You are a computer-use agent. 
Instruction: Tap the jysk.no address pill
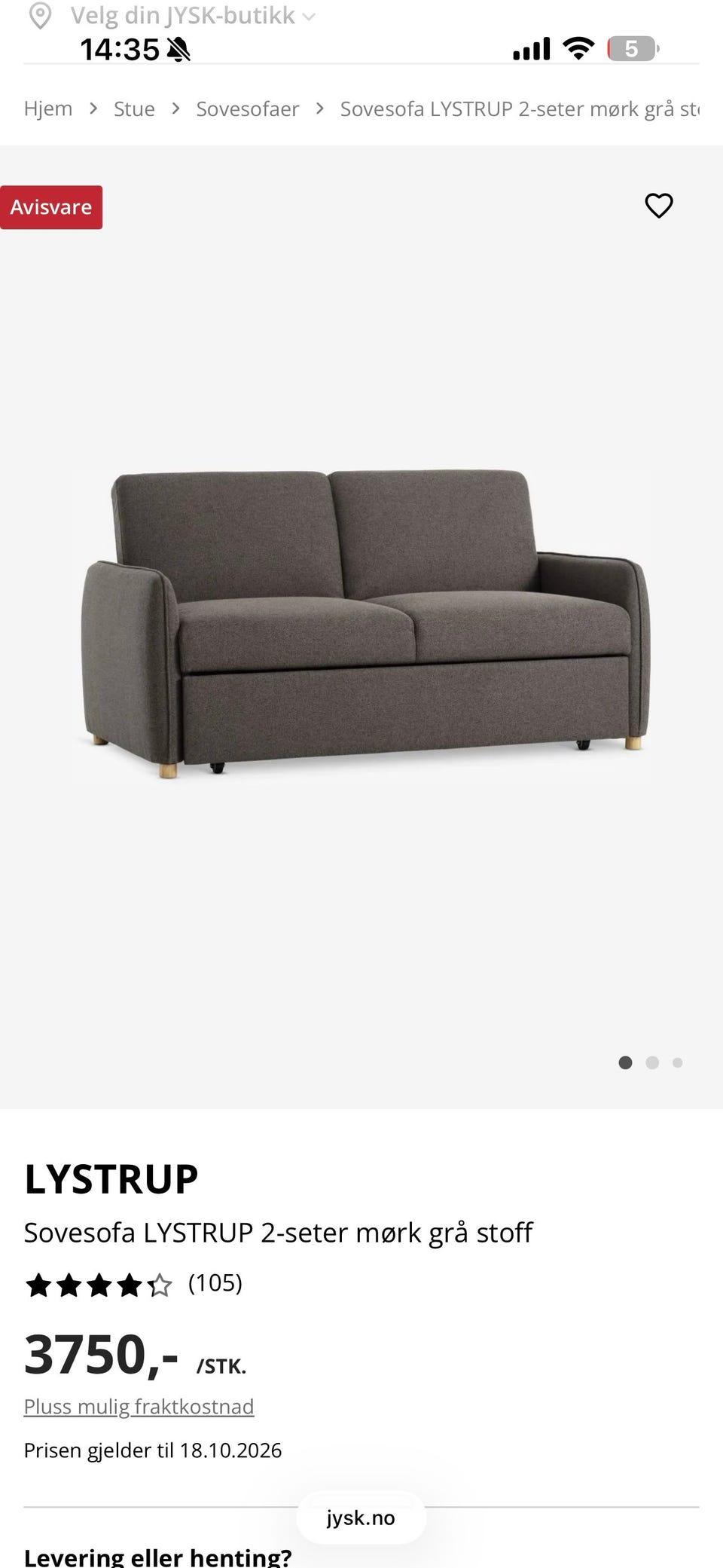pyautogui.click(x=361, y=1518)
